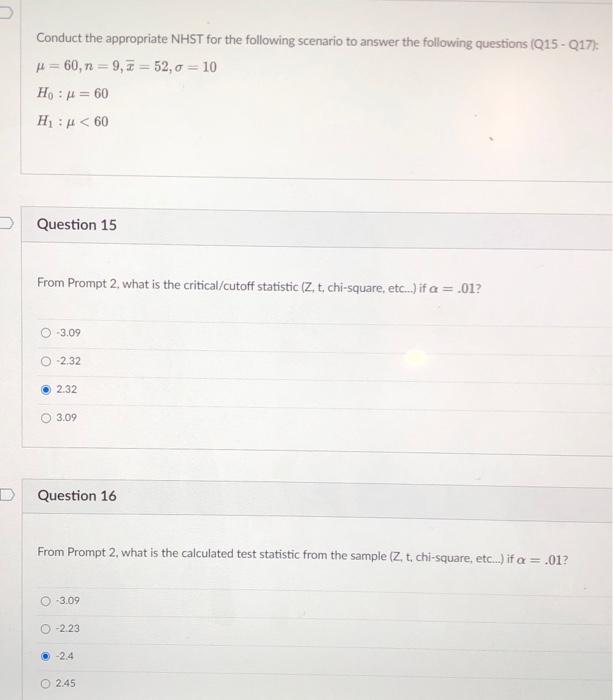Select the -2.4 answer
The width and height of the screenshot is (613, 700).
[x=46, y=657]
